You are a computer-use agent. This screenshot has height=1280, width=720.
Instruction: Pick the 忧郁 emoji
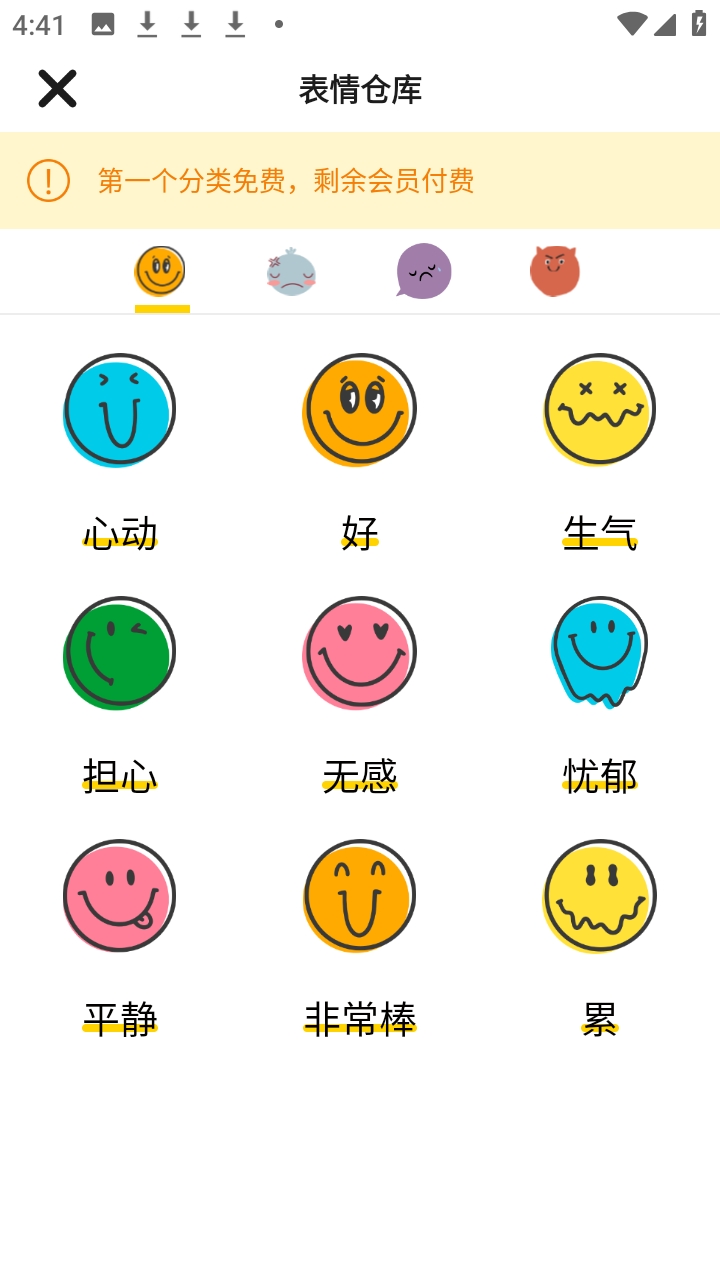599,653
